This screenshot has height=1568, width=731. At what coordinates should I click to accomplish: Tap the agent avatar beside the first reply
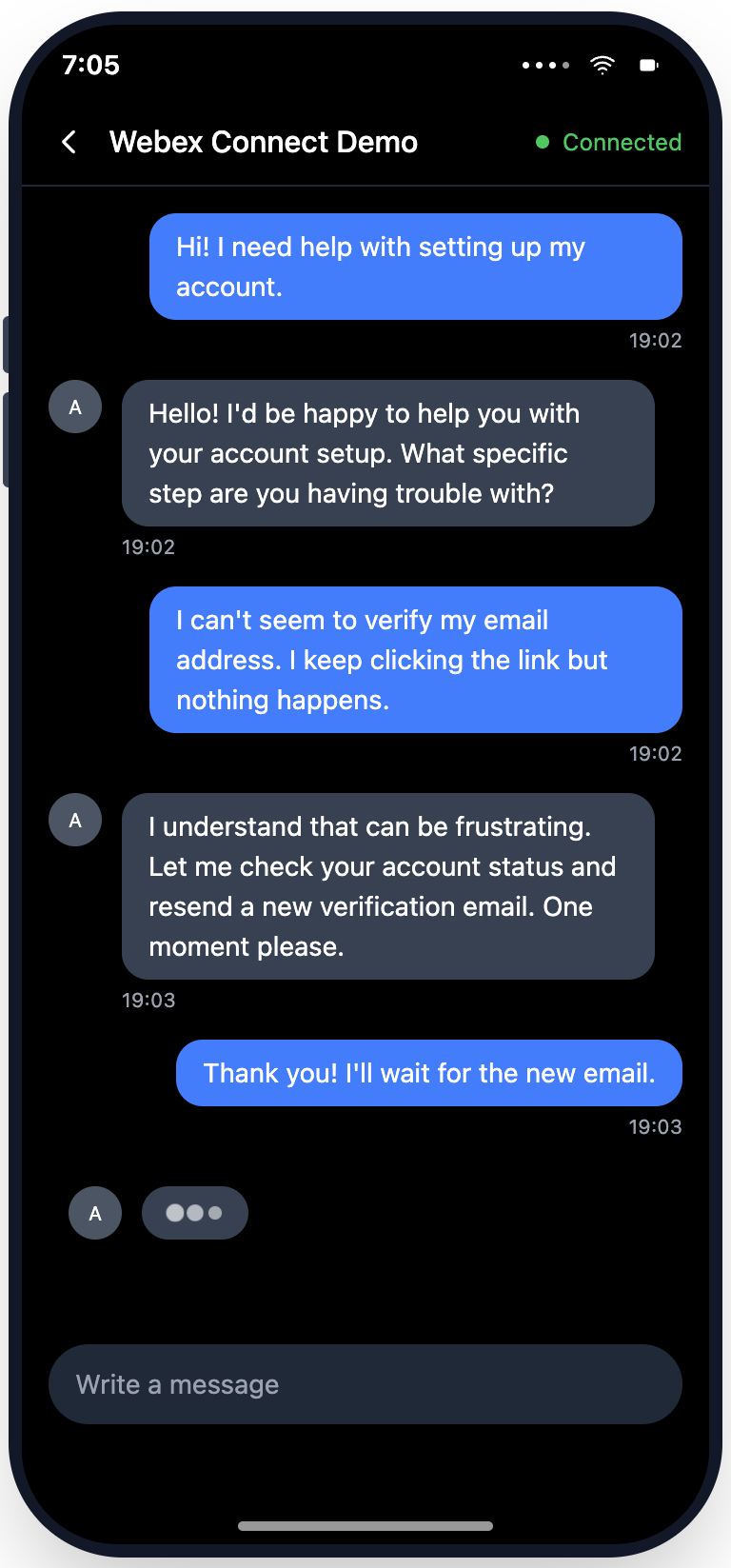coord(74,407)
